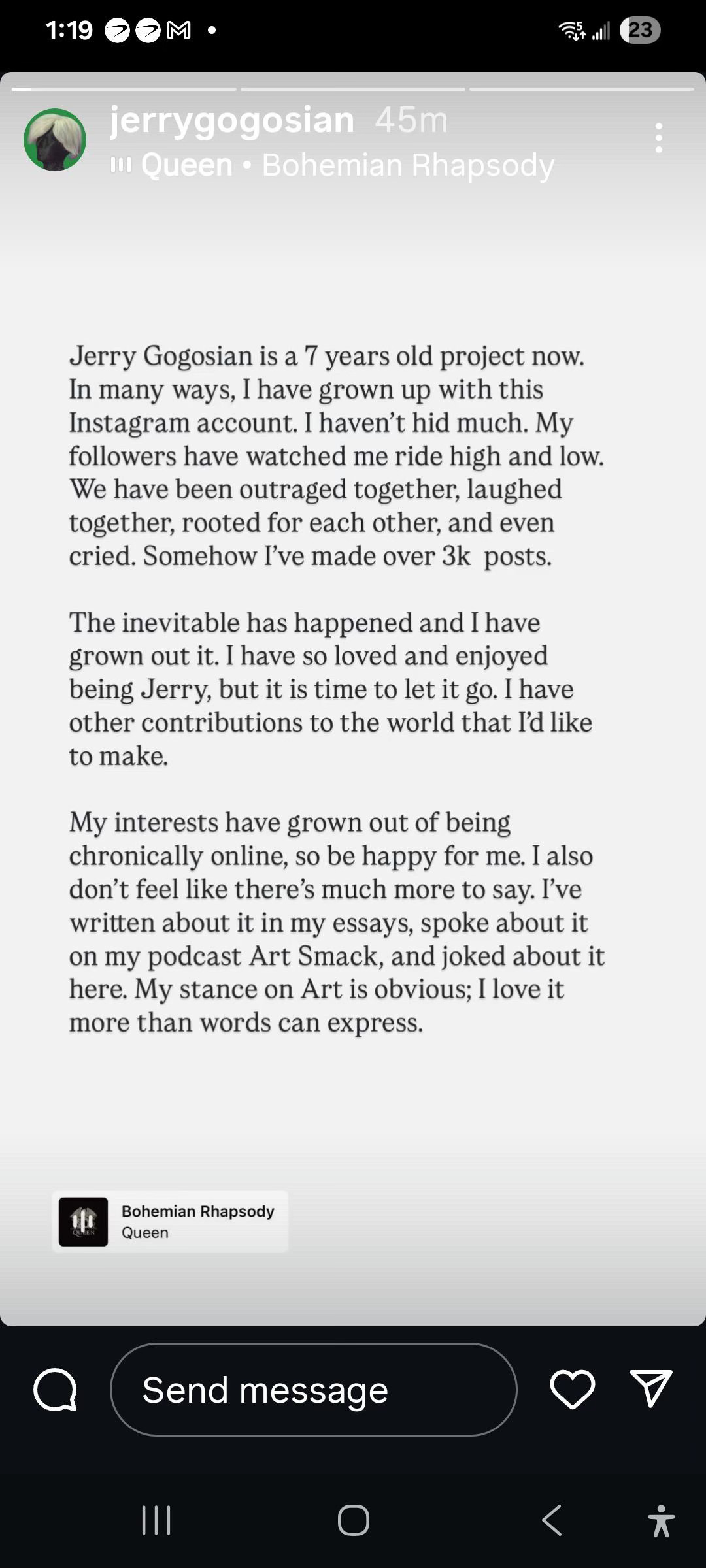Viewport: 706px width, 1568px height.
Task: Open the story overflow menu
Action: 659,138
